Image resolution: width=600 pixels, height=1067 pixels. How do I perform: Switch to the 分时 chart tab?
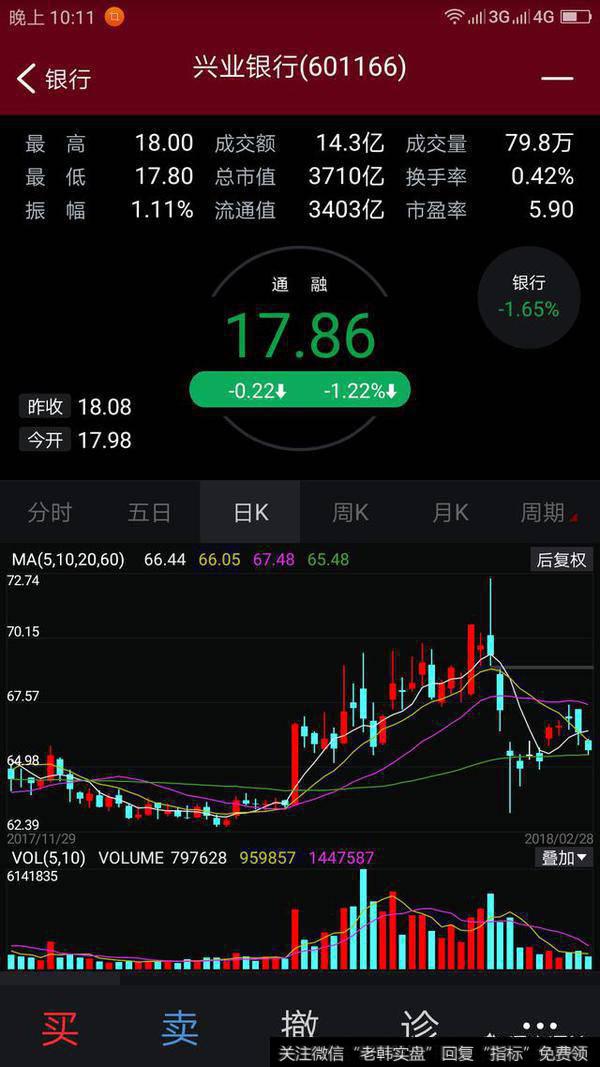coord(50,513)
